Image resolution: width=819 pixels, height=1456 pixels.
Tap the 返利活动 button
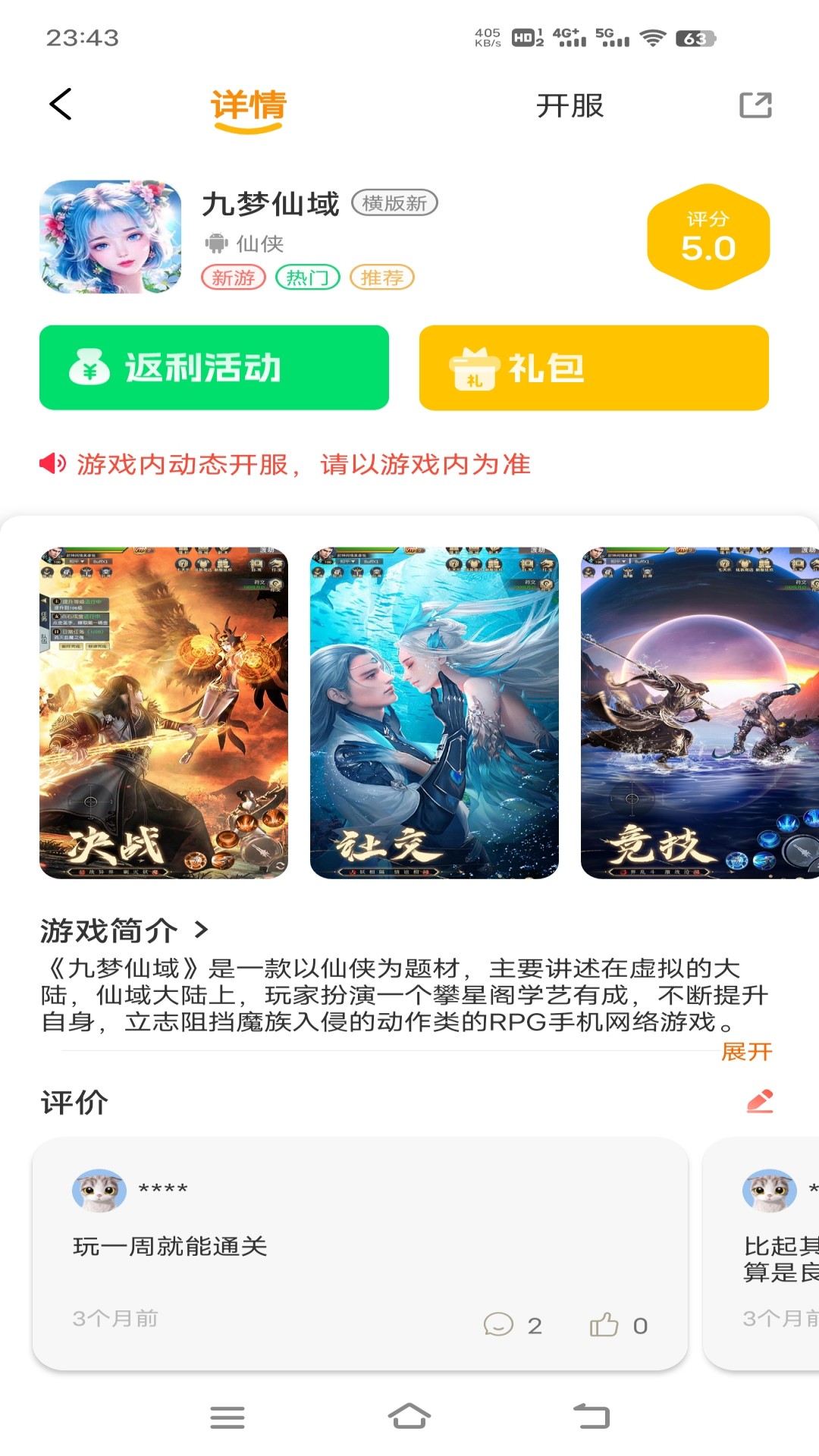click(215, 367)
